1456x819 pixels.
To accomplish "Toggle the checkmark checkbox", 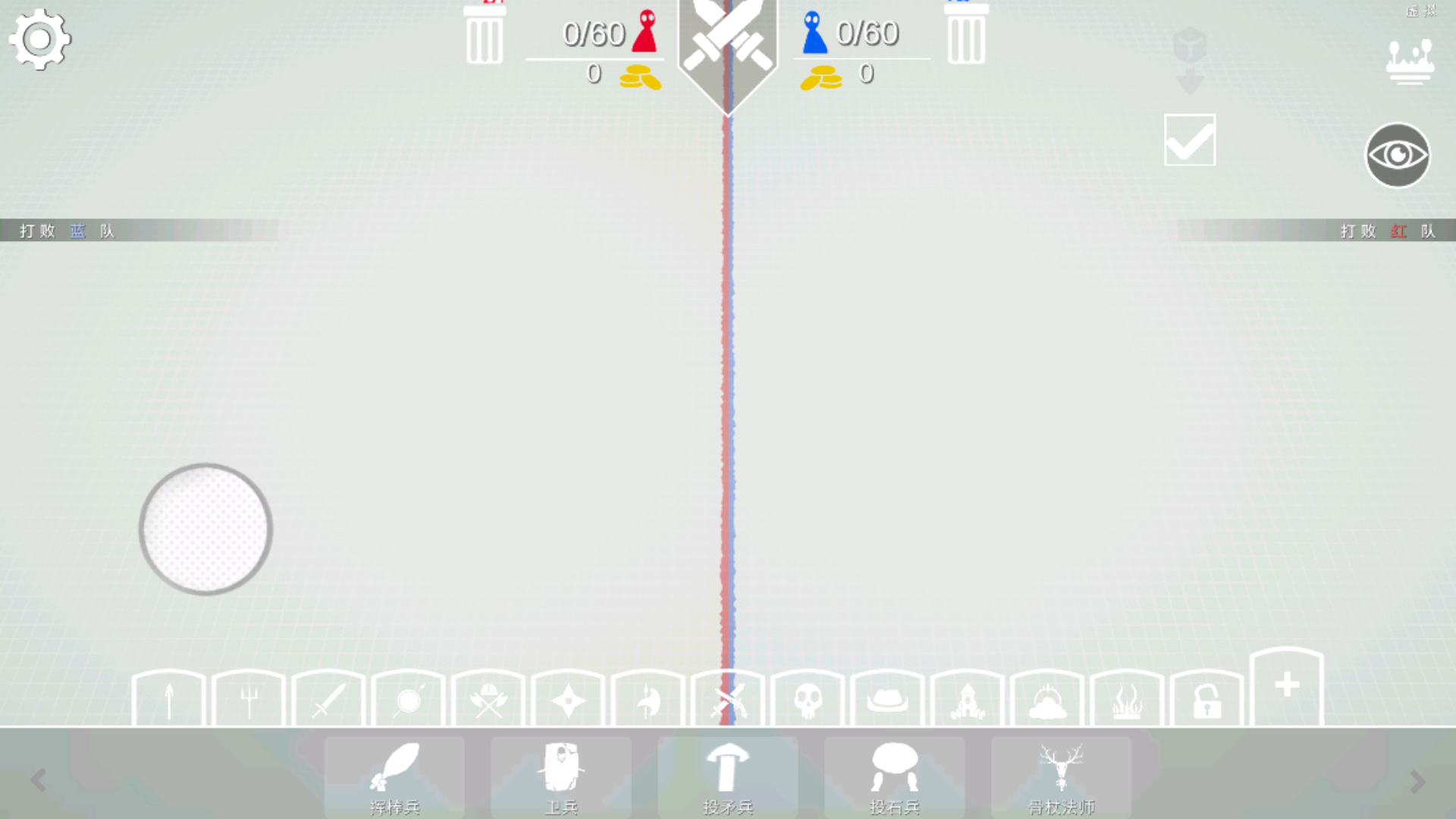I will click(x=1189, y=140).
